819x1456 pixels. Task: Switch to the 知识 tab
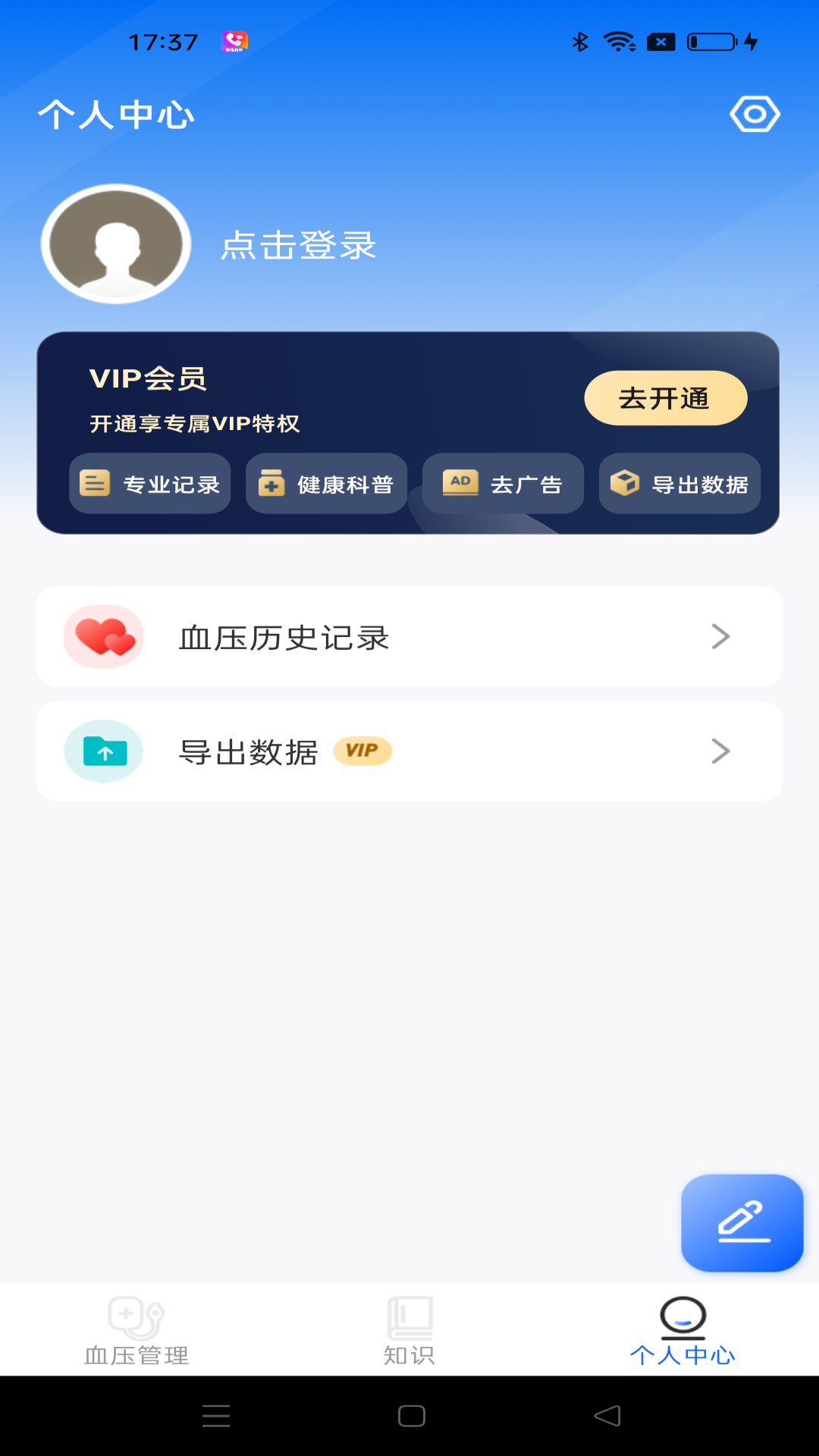(x=409, y=1345)
